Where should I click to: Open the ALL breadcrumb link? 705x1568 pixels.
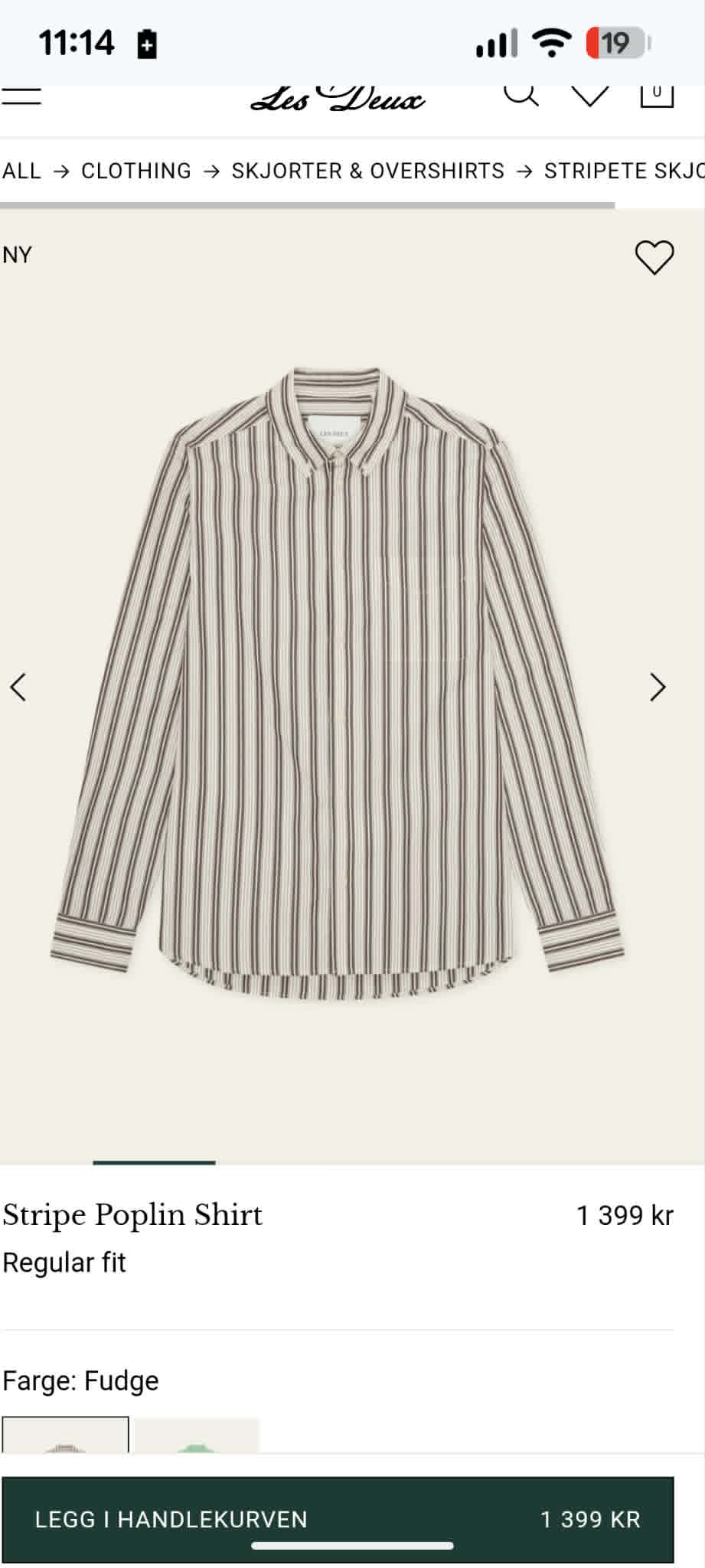21,171
